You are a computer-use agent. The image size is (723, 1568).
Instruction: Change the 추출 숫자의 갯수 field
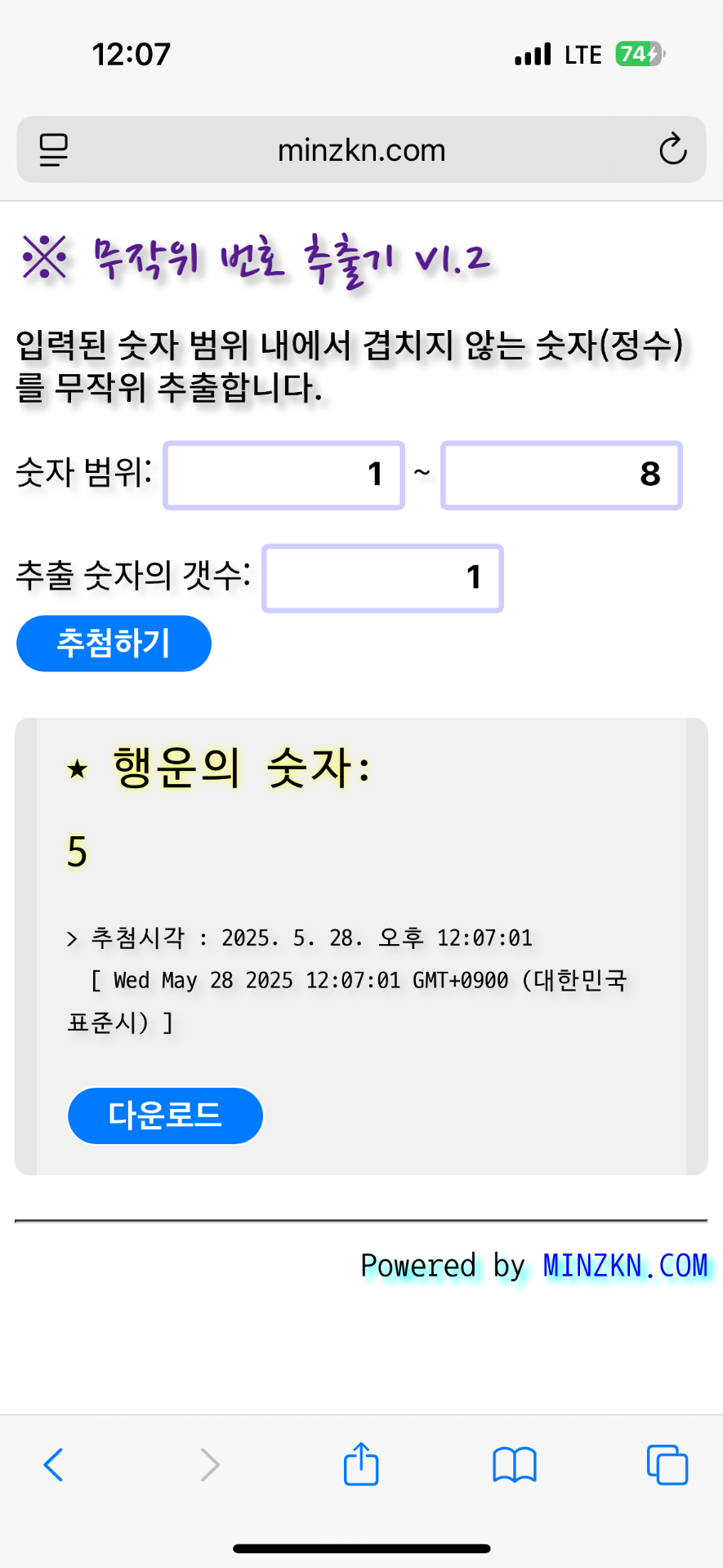[x=382, y=578]
